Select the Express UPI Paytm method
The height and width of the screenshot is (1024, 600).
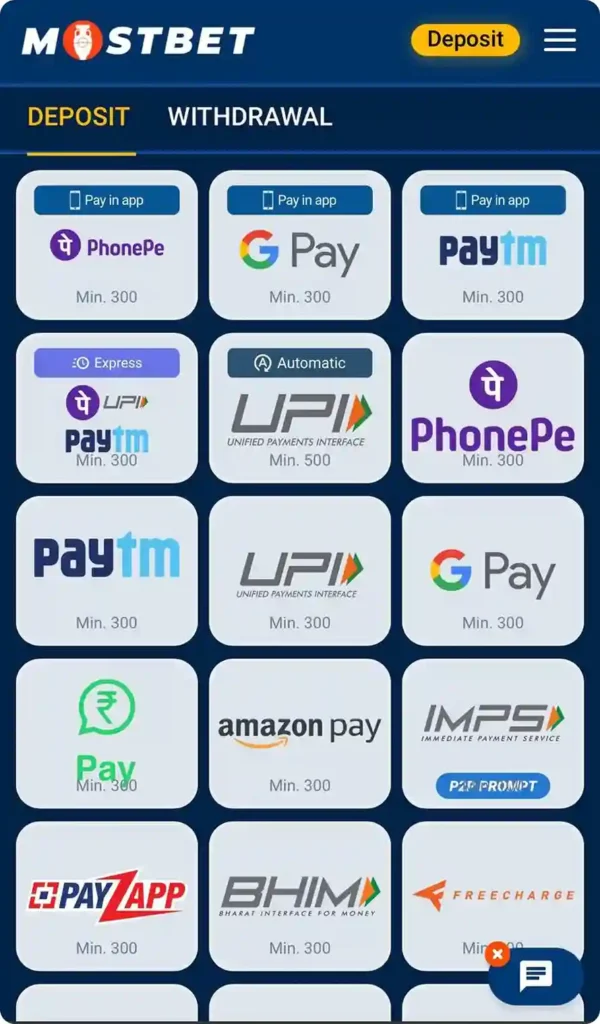pos(107,408)
